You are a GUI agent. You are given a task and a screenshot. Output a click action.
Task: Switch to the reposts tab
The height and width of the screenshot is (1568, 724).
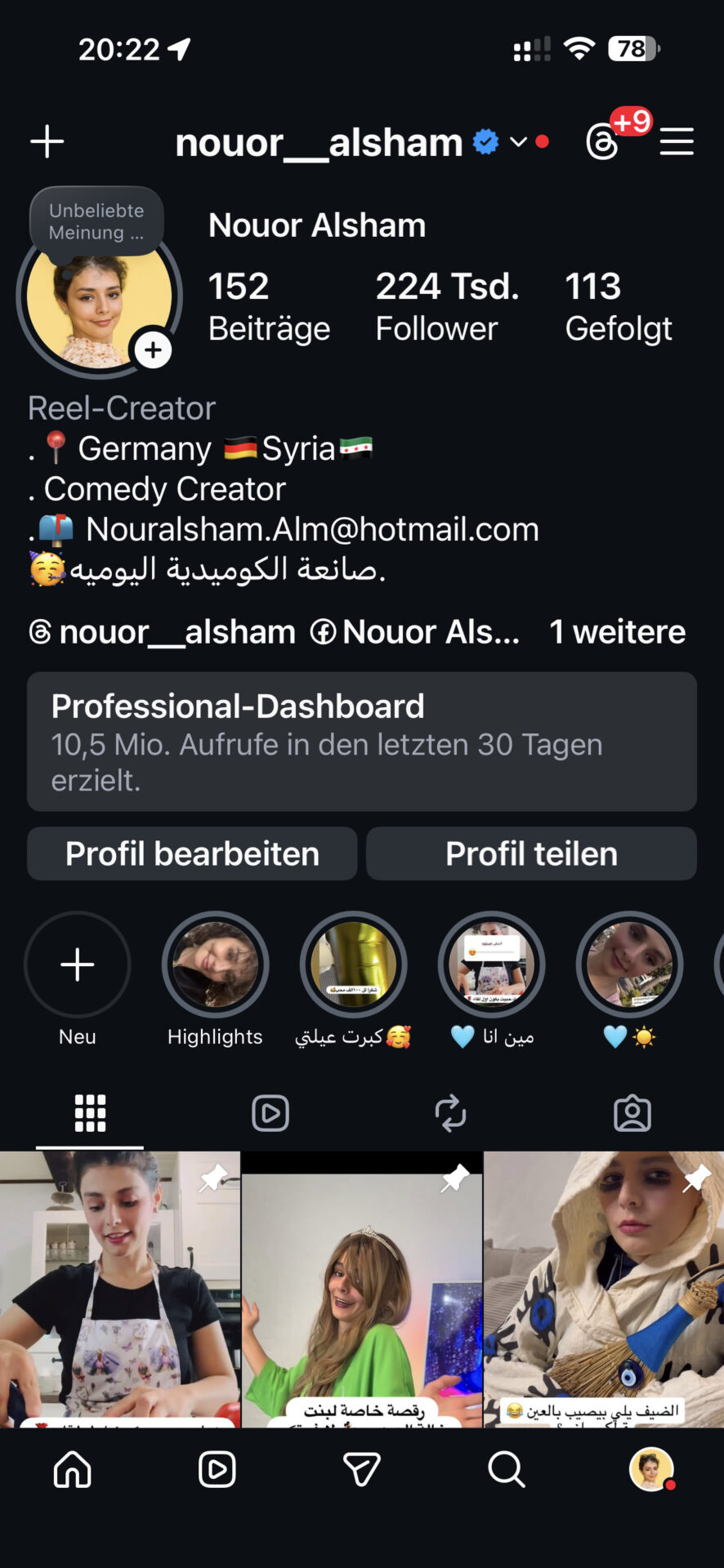pyautogui.click(x=450, y=1113)
